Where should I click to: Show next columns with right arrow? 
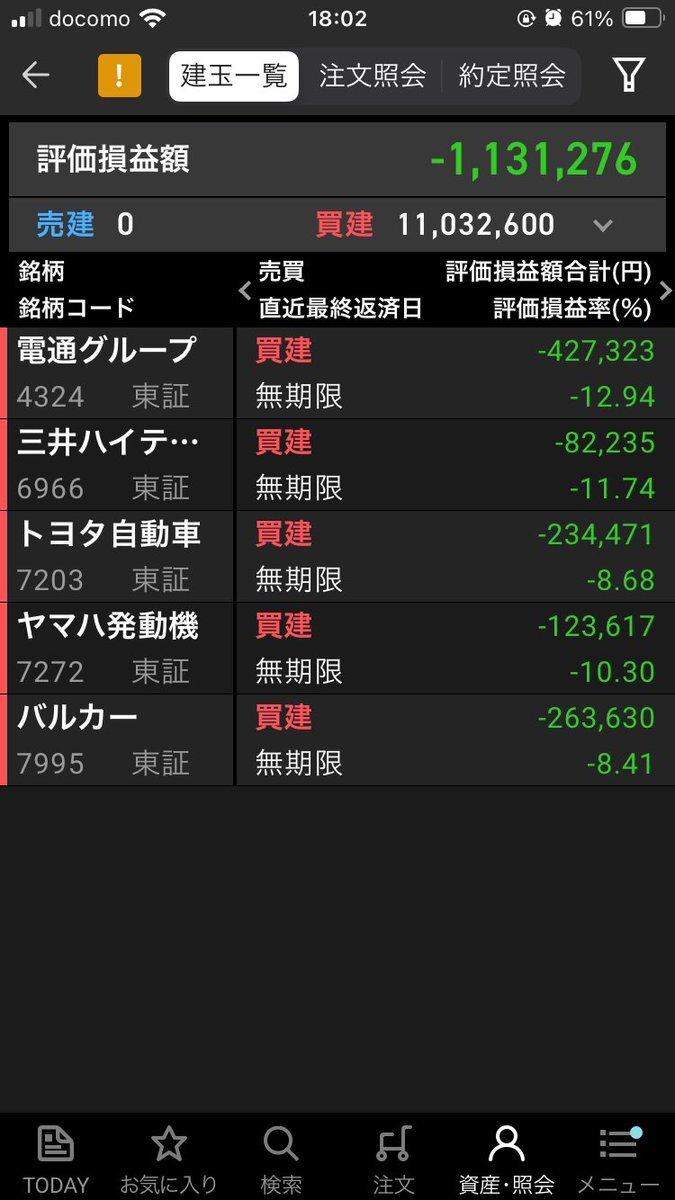[x=666, y=290]
